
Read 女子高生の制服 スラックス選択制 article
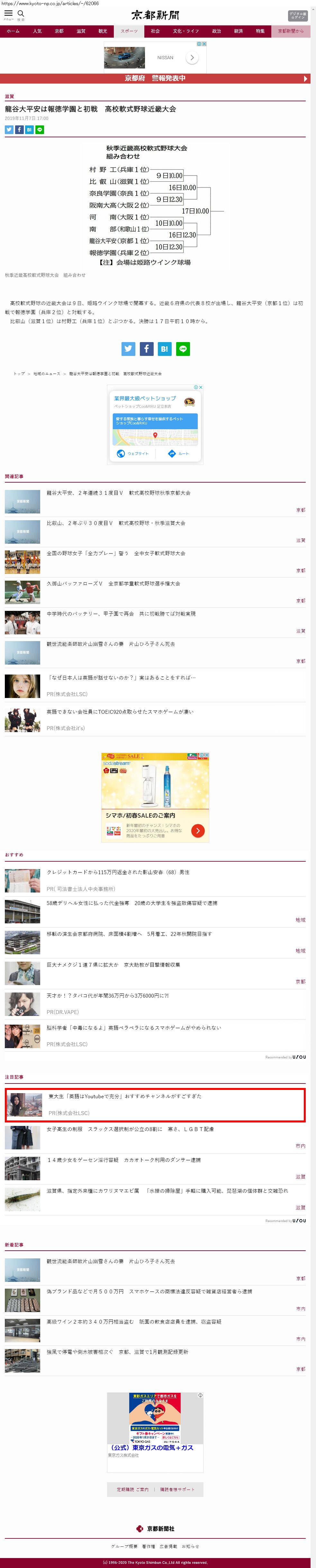point(130,1129)
